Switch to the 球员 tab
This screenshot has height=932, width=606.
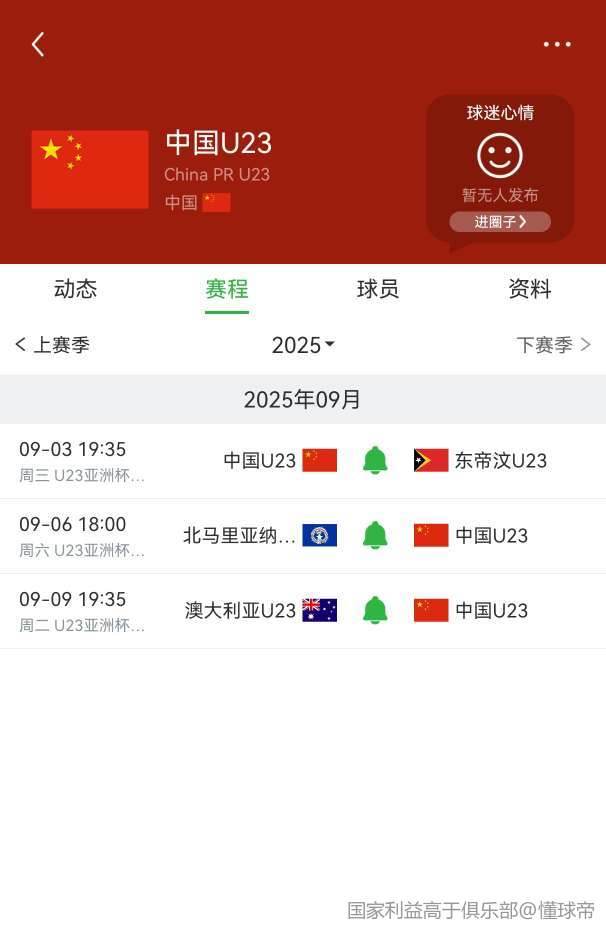click(x=378, y=290)
